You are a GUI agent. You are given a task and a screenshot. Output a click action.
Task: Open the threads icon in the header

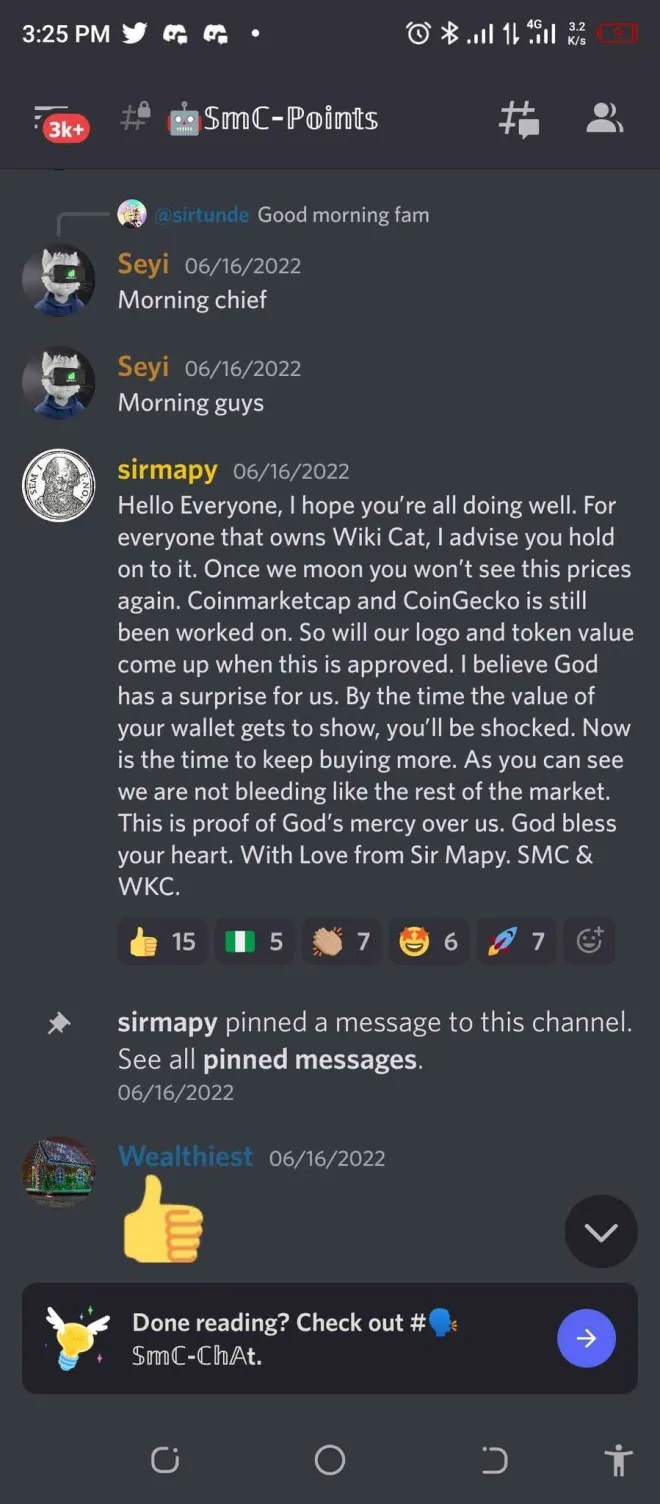pyautogui.click(x=519, y=120)
